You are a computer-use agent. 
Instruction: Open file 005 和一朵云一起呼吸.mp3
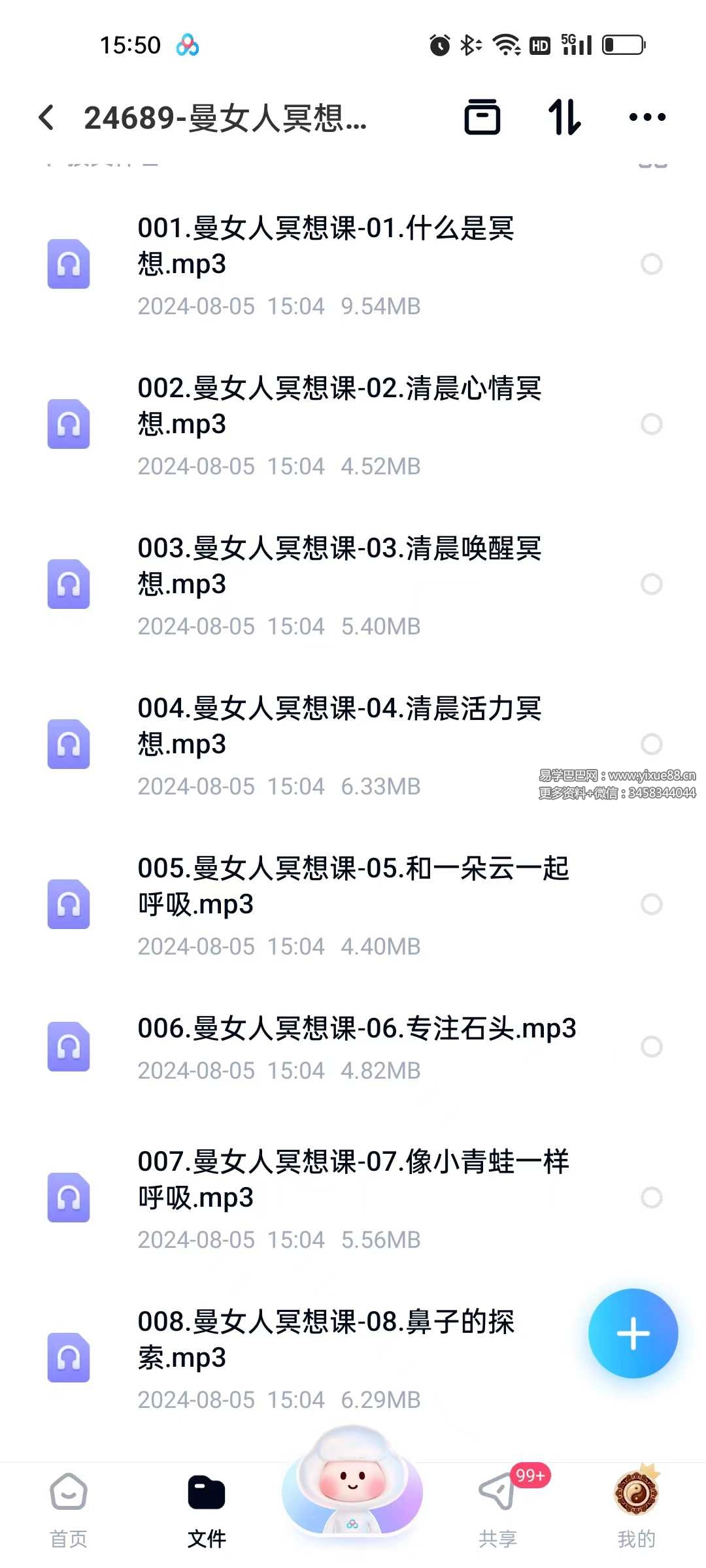(353, 886)
